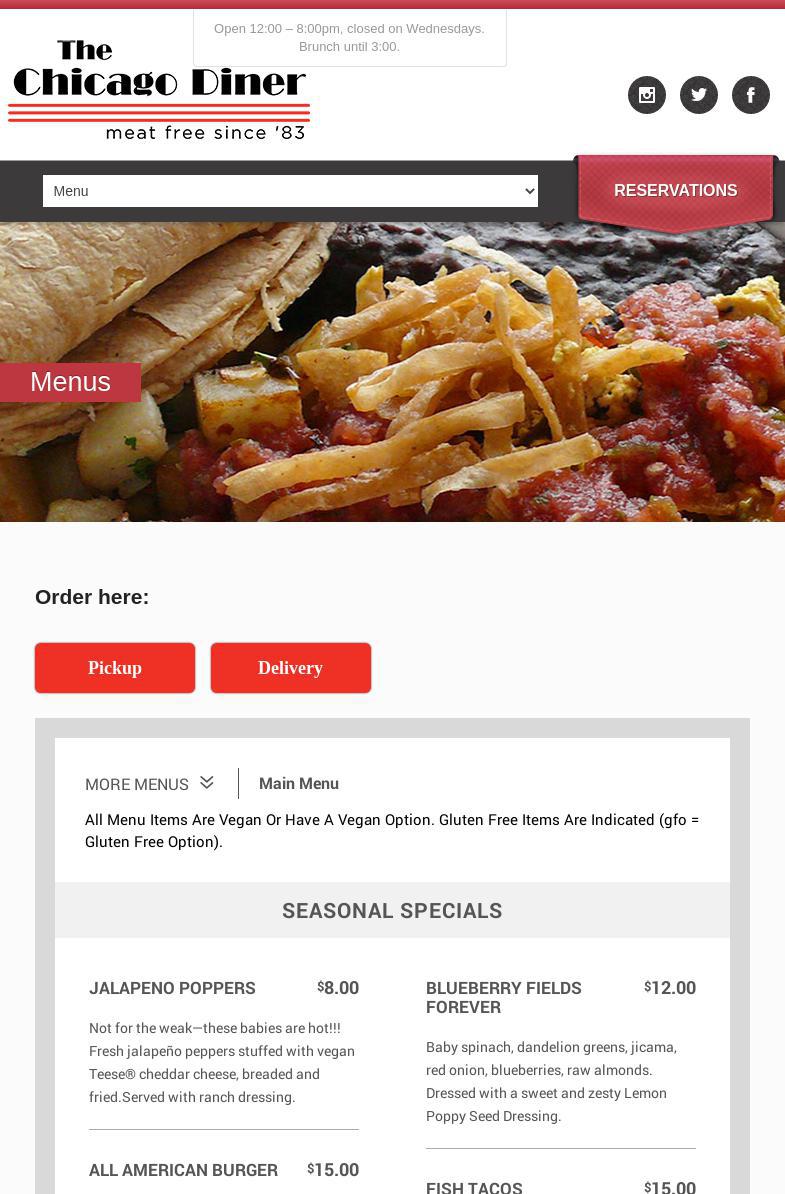Tap the Reservations button

click(x=675, y=190)
